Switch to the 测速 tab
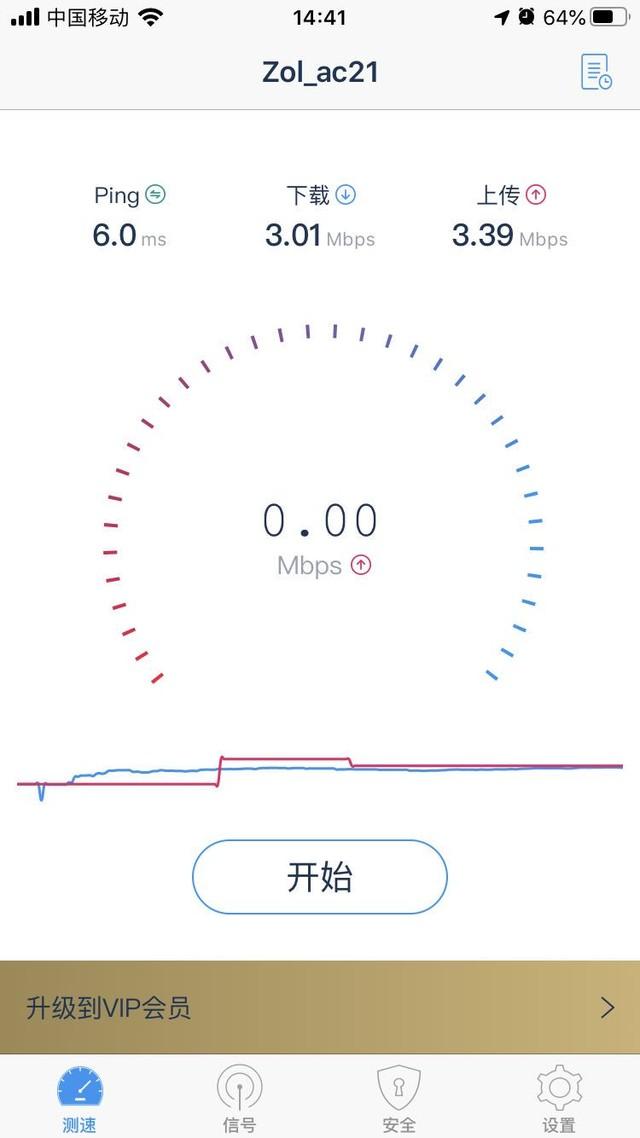640x1138 pixels. click(x=80, y=1097)
